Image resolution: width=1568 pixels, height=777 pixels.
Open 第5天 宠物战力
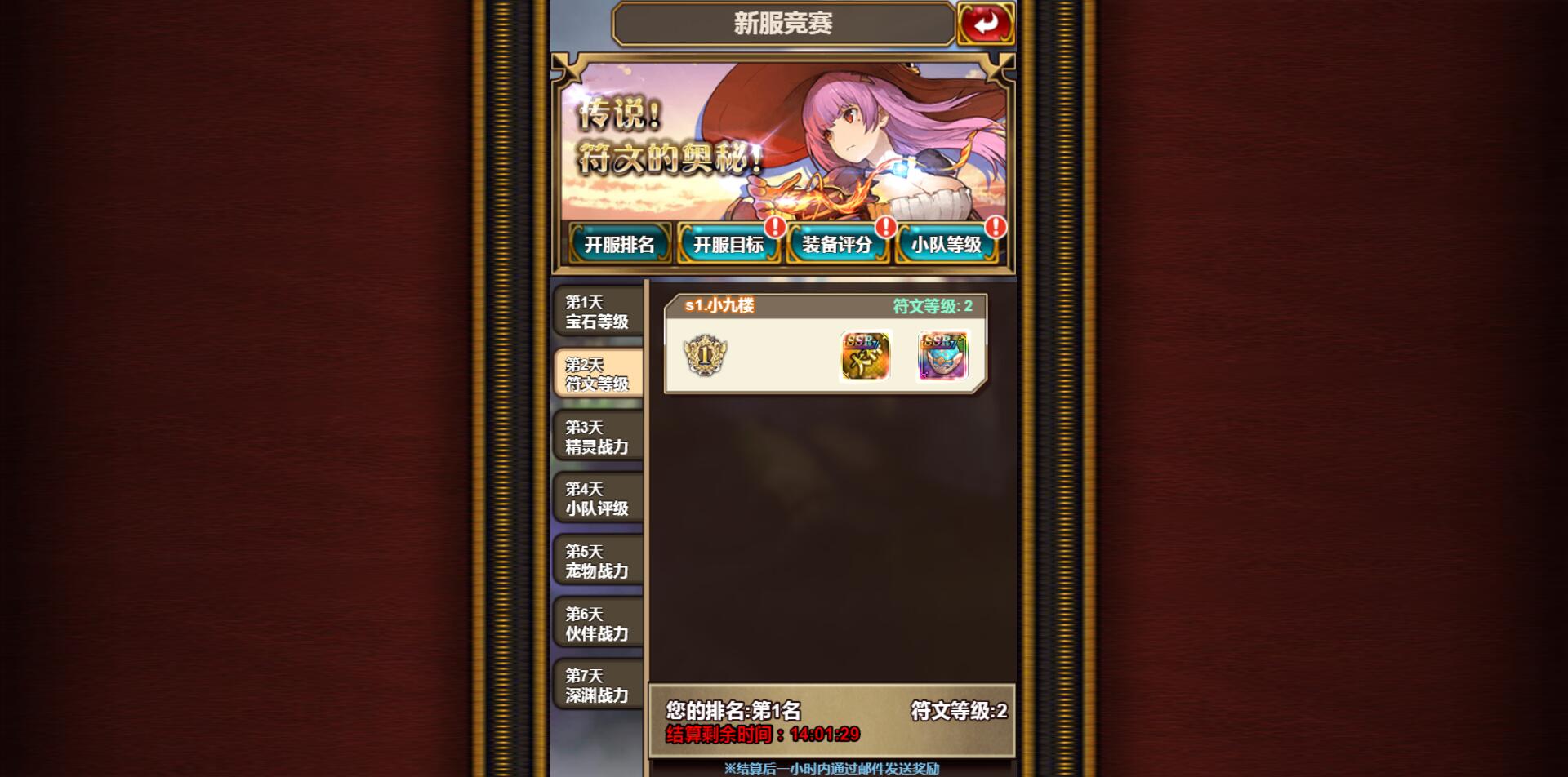click(598, 561)
